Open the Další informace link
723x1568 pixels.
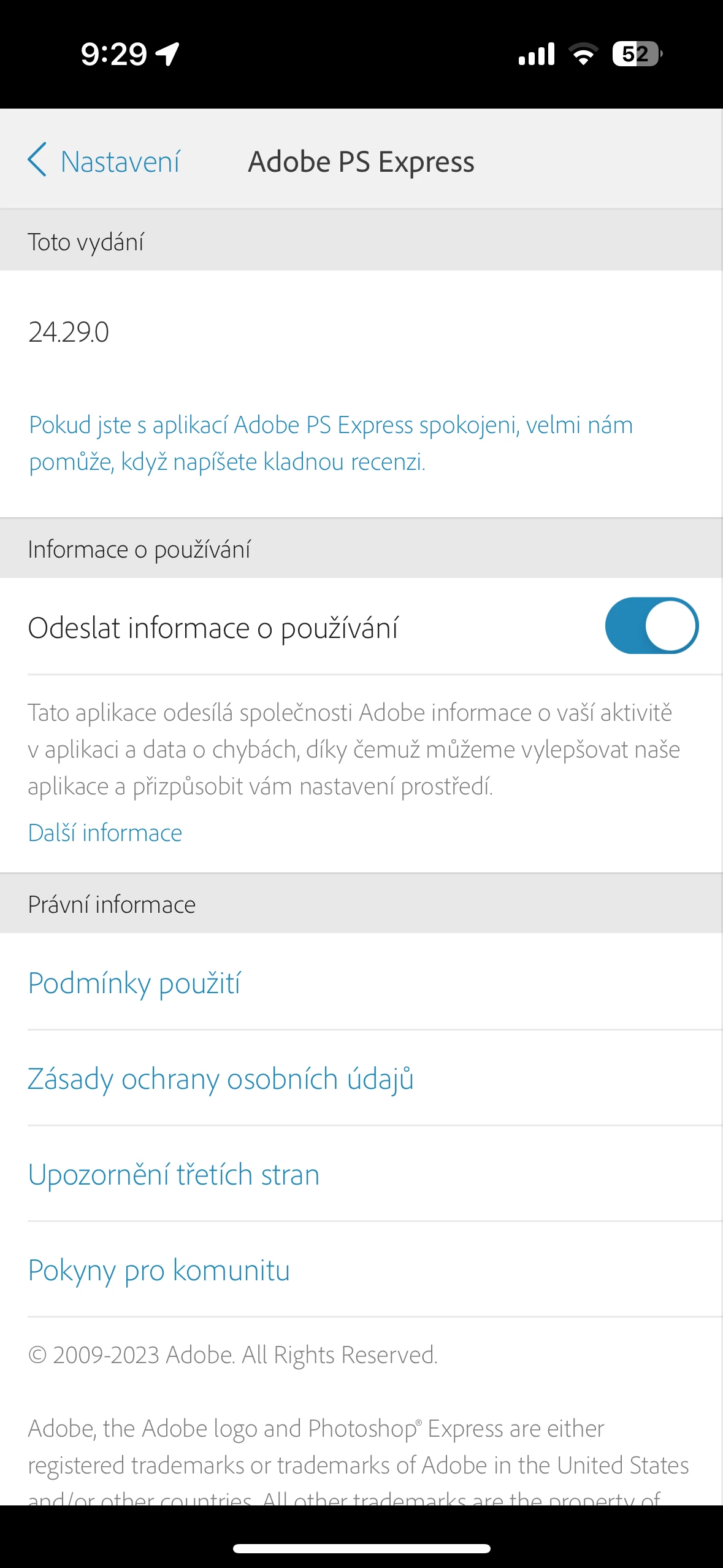coord(105,832)
